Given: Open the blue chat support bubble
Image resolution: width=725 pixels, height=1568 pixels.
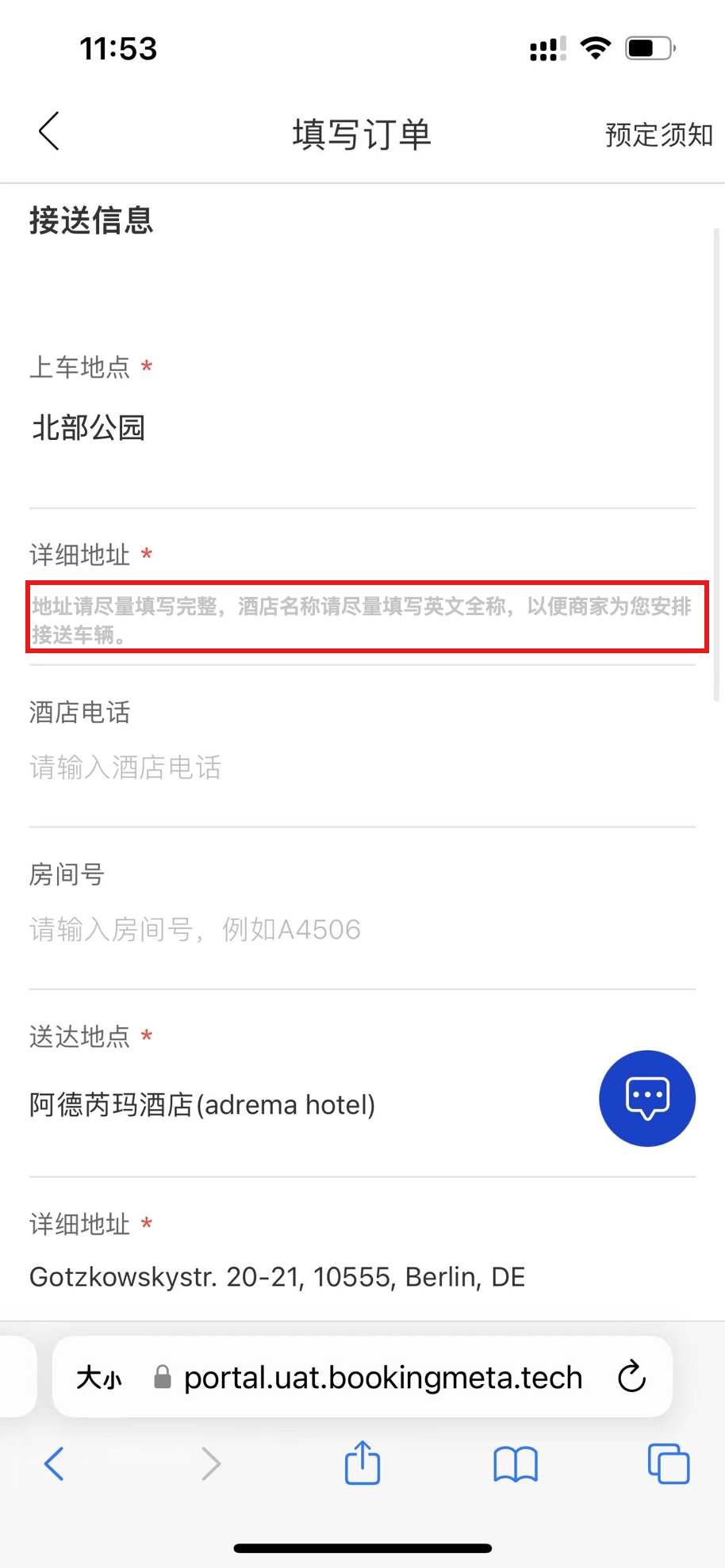Looking at the screenshot, I should pyautogui.click(x=647, y=1099).
